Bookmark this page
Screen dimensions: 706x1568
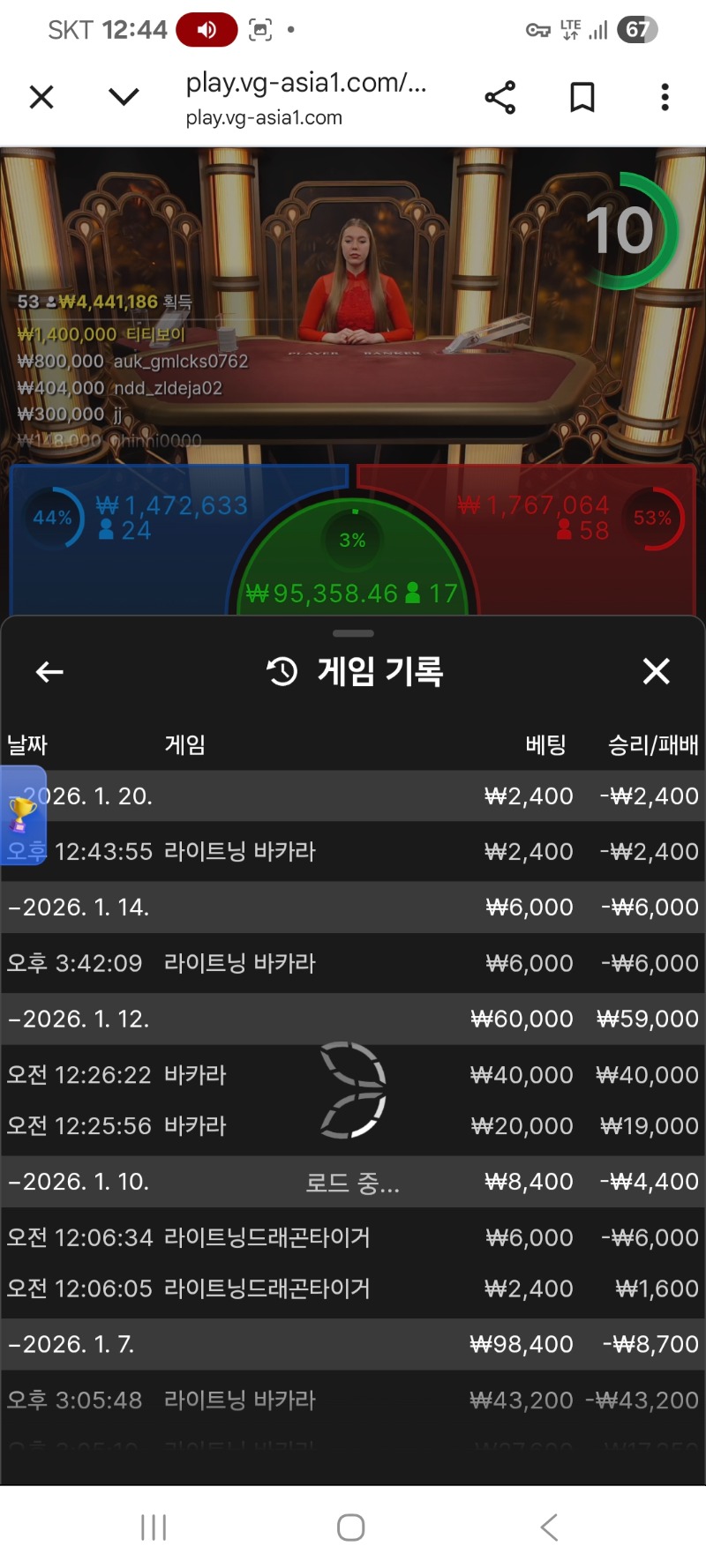(x=582, y=97)
